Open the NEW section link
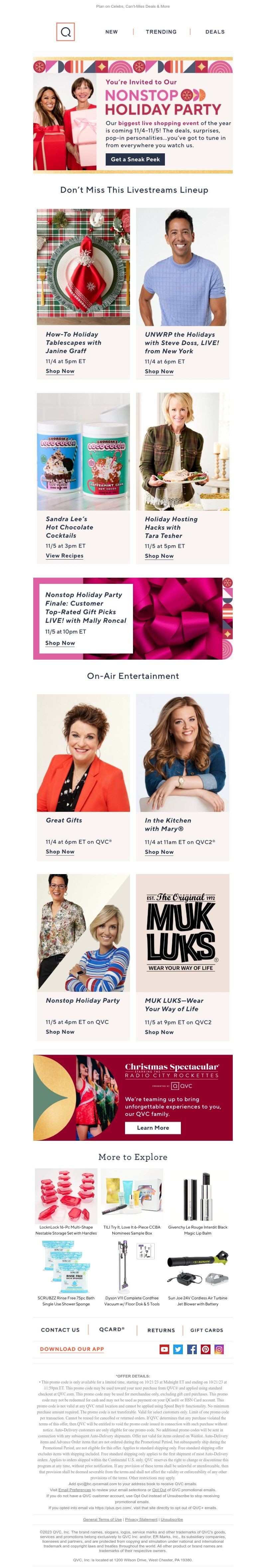This screenshot has height=1568, width=266. [x=111, y=32]
